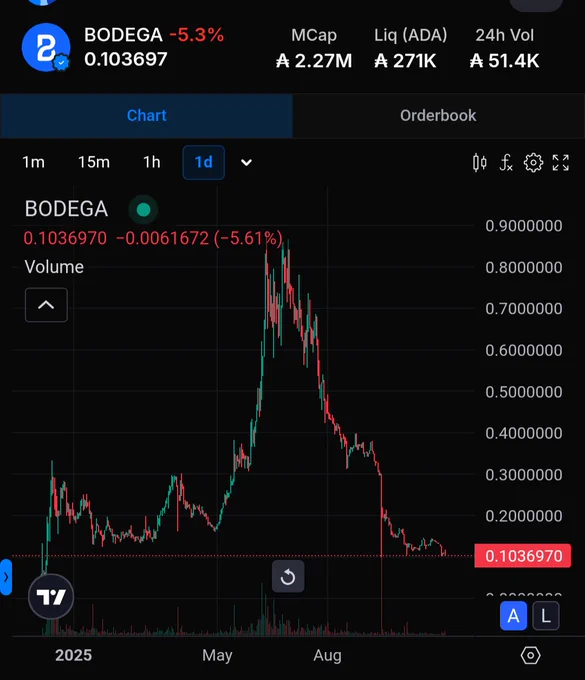
Task: Toggle log scale with the L button
Action: pyautogui.click(x=546, y=616)
